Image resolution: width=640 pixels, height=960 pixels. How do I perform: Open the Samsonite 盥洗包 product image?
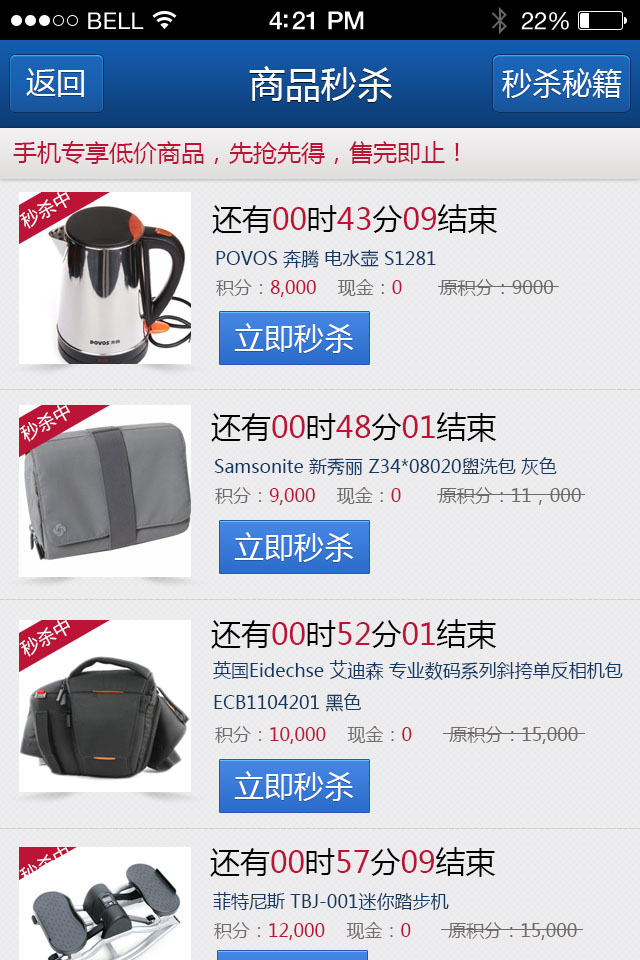pyautogui.click(x=105, y=491)
